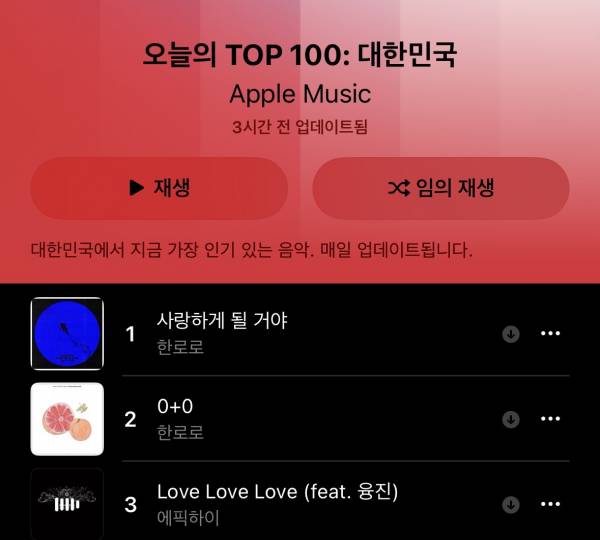This screenshot has height=540, width=600.
Task: Play the song 사랑하게 될 거야
Action: (222, 322)
